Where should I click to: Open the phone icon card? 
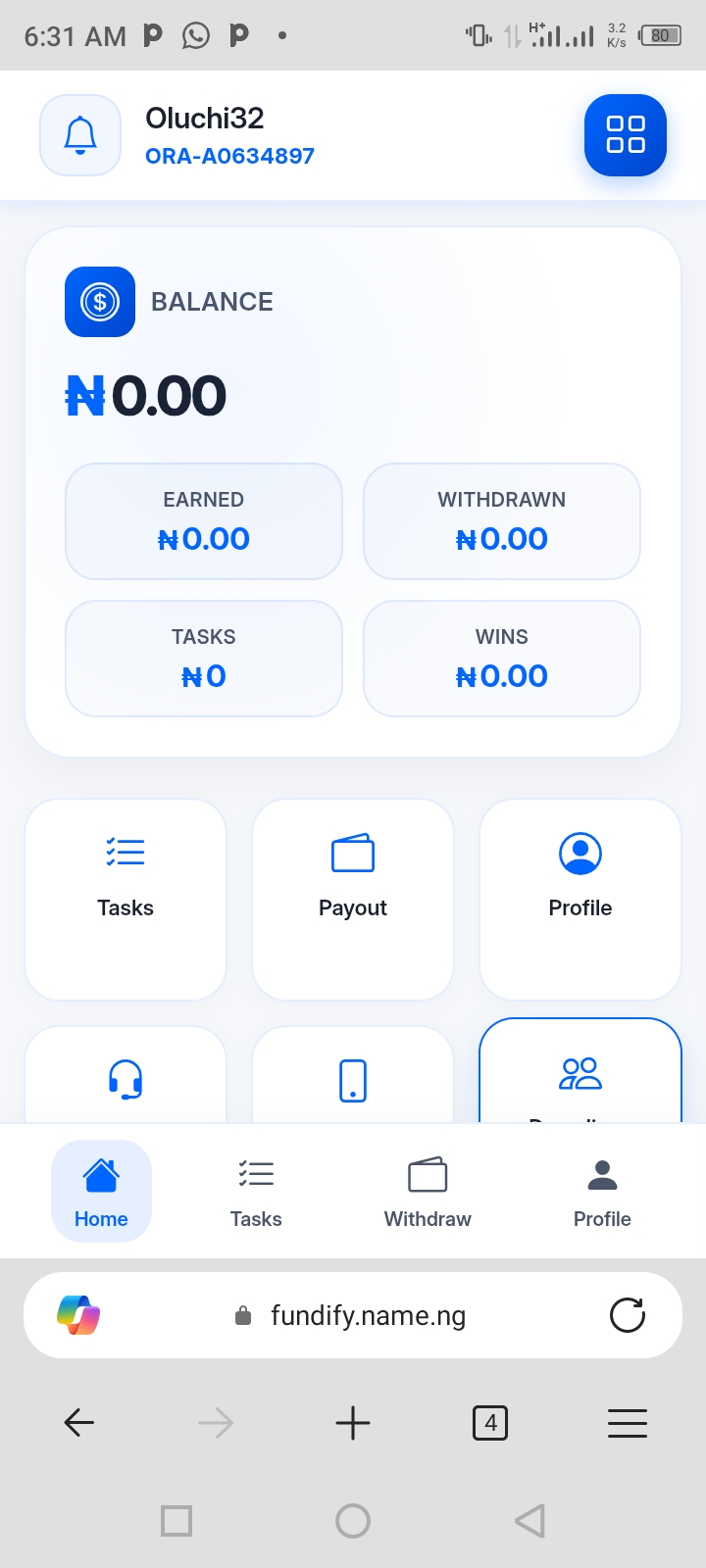click(353, 1078)
